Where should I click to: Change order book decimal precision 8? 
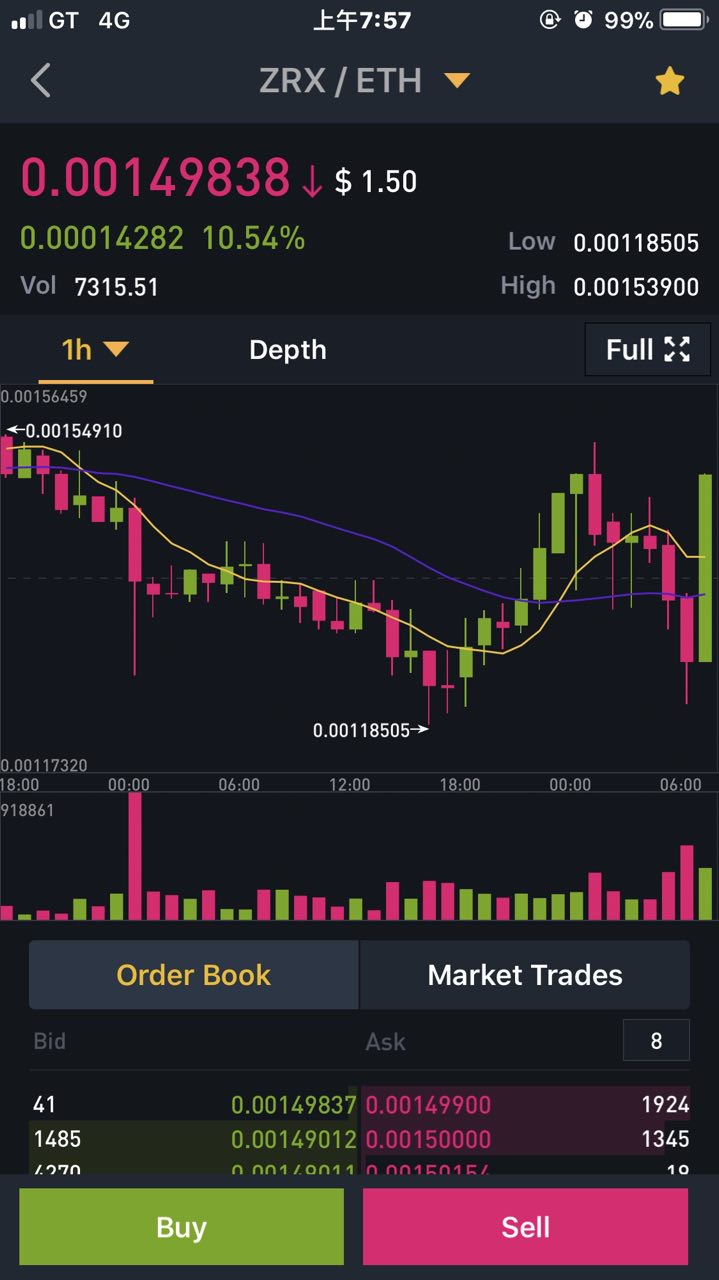pos(656,1041)
